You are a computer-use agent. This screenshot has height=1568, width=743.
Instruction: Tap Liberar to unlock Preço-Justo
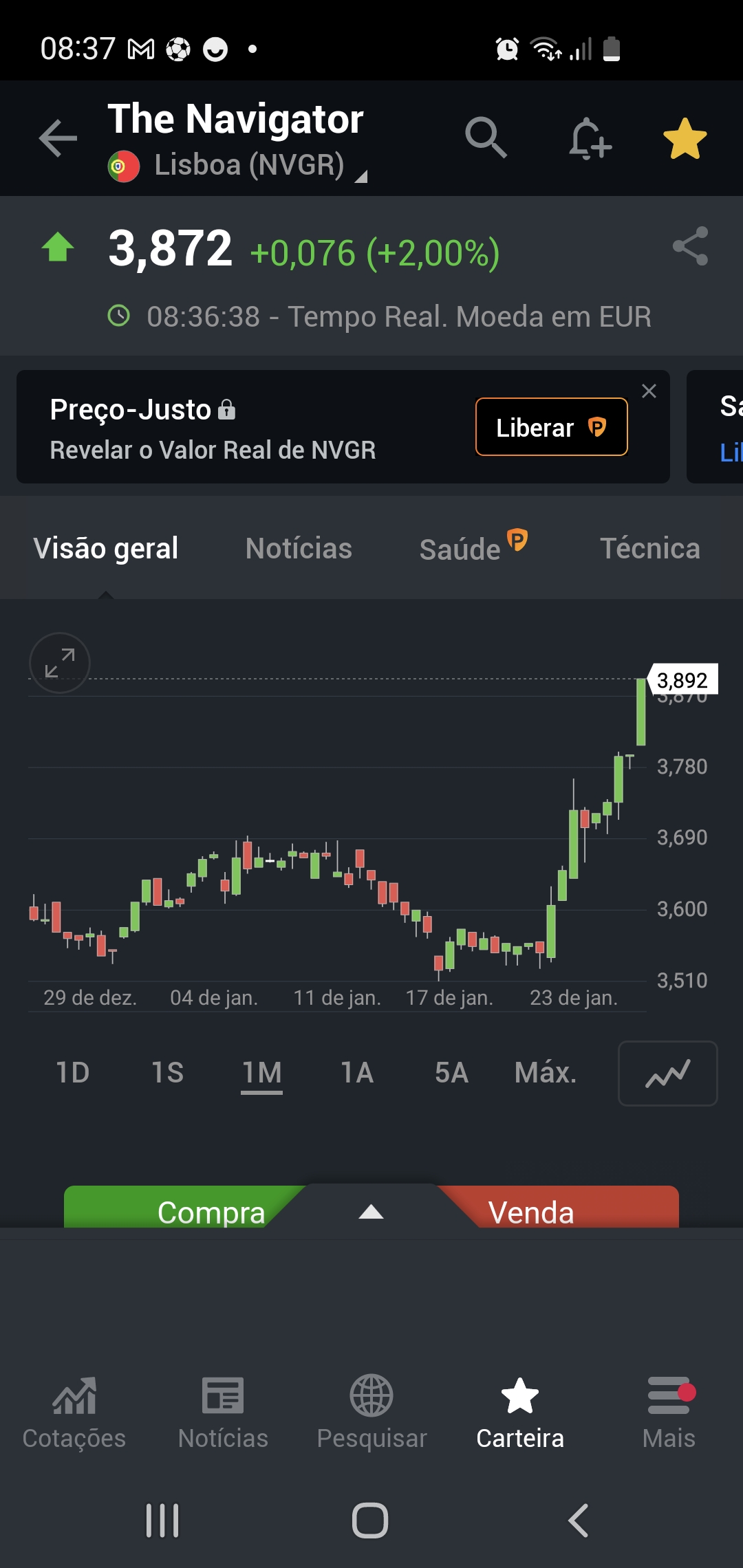(x=551, y=427)
